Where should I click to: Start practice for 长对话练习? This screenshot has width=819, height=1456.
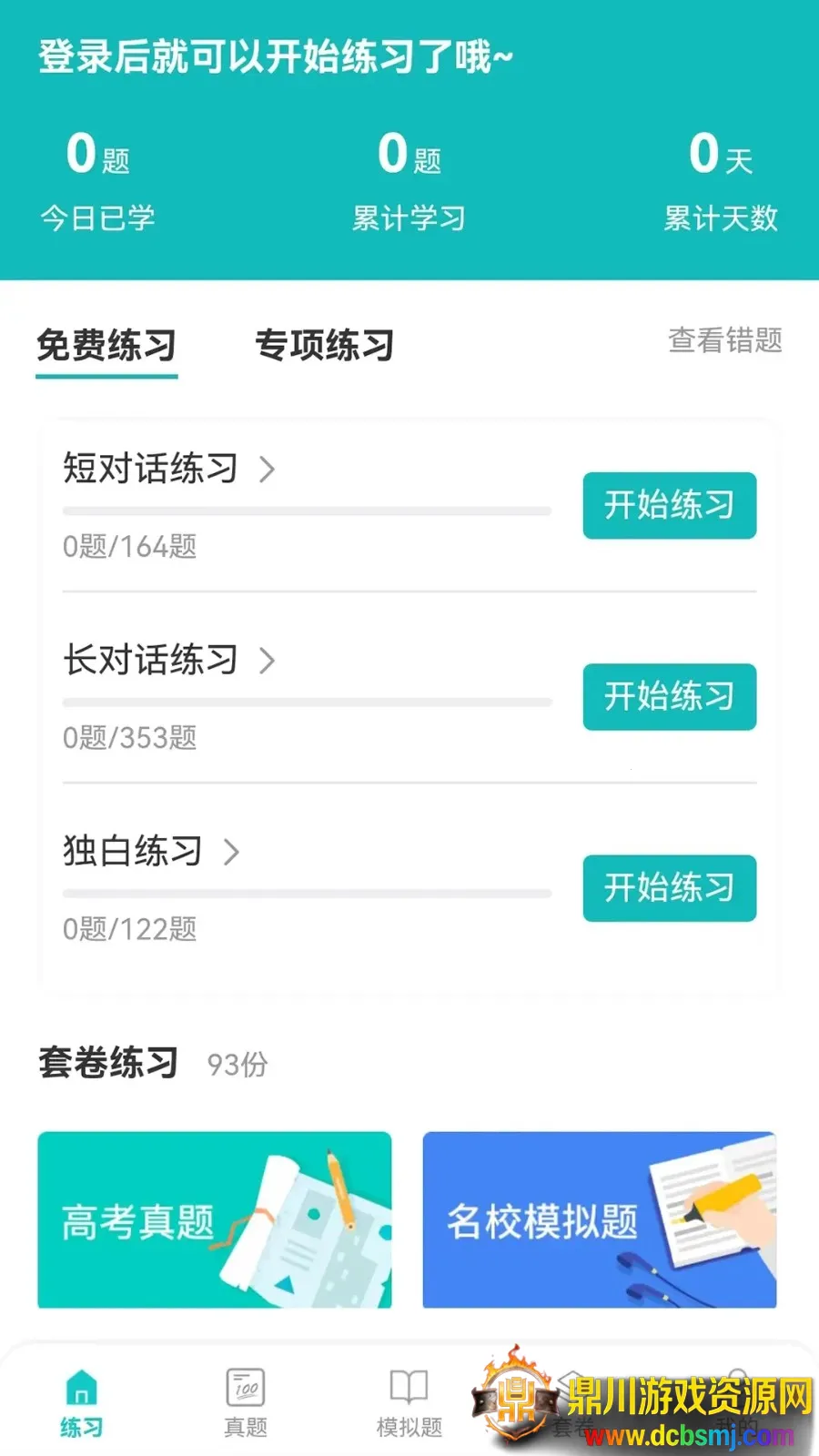coord(669,696)
